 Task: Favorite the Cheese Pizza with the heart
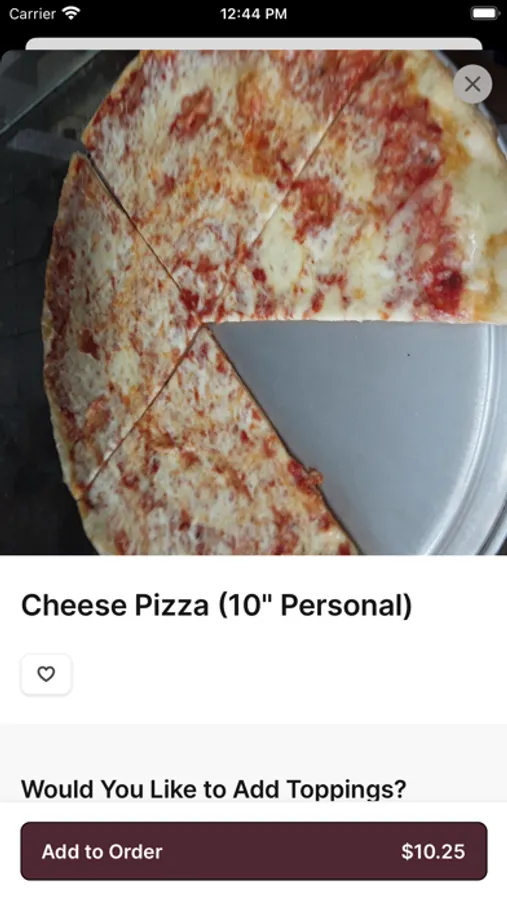(47, 674)
